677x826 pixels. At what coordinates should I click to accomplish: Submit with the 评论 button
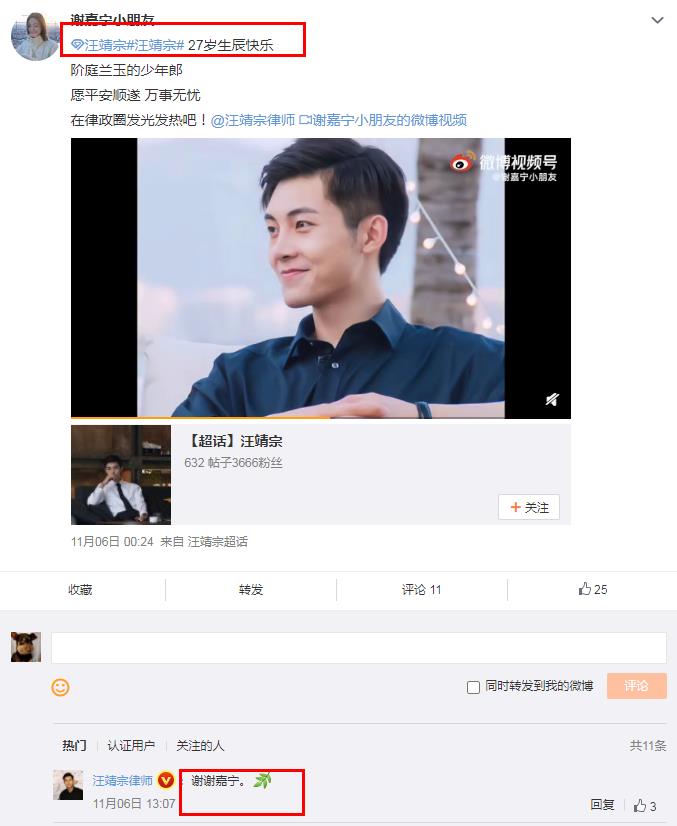click(x=636, y=686)
